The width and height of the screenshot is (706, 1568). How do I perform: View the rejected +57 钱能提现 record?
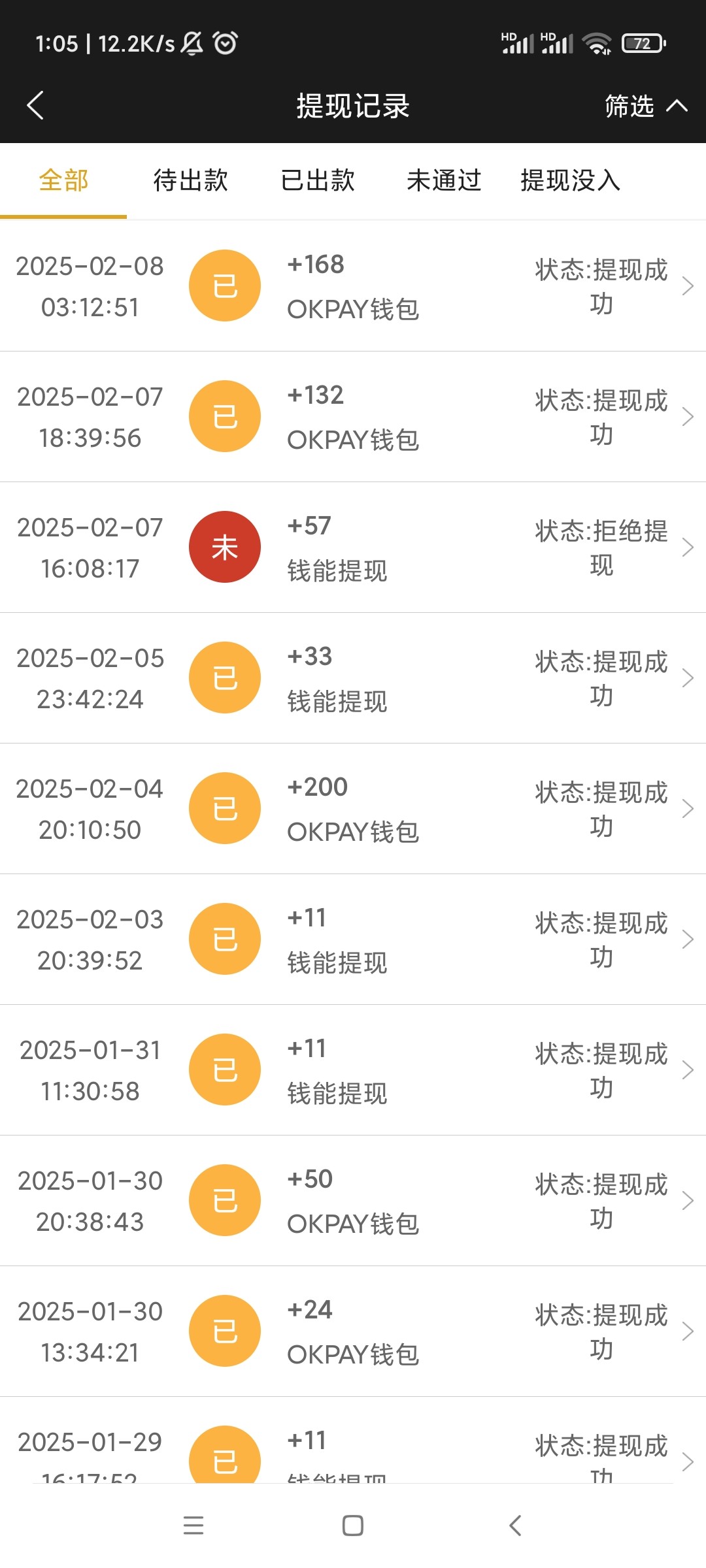pyautogui.click(x=353, y=547)
